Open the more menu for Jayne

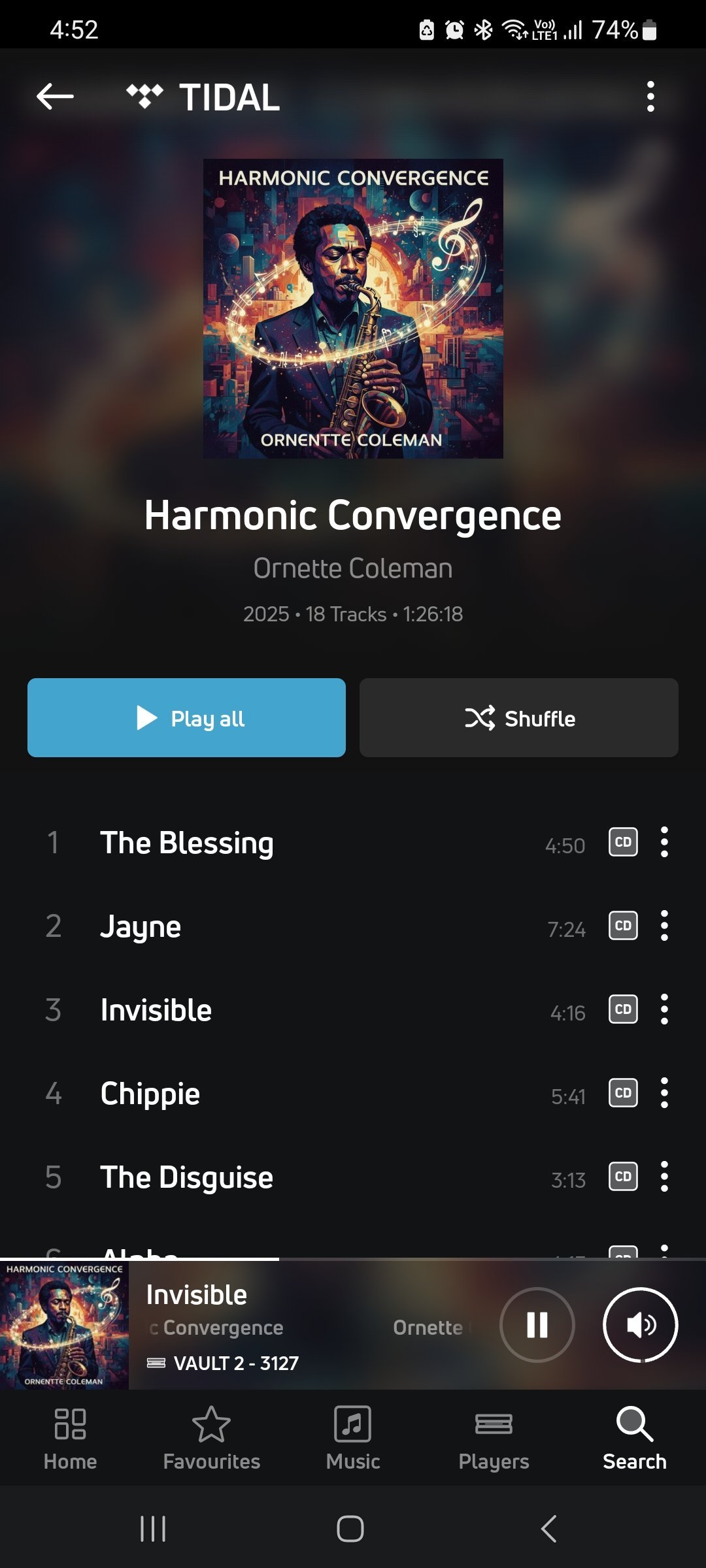pos(664,926)
